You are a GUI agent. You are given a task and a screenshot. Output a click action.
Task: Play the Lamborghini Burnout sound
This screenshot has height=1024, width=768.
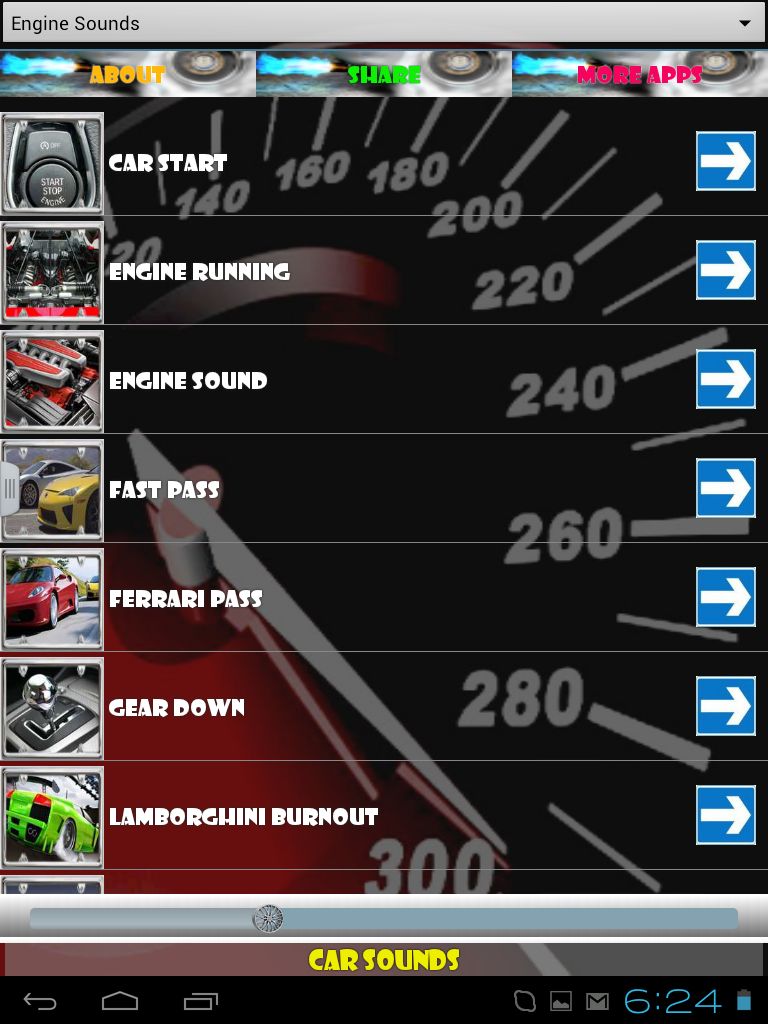[x=243, y=817]
